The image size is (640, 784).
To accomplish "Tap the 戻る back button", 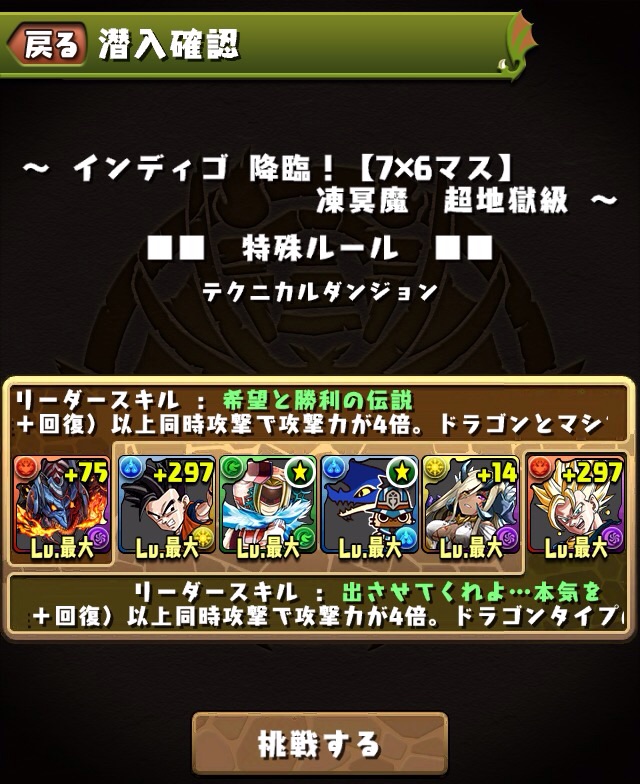I will point(47,44).
